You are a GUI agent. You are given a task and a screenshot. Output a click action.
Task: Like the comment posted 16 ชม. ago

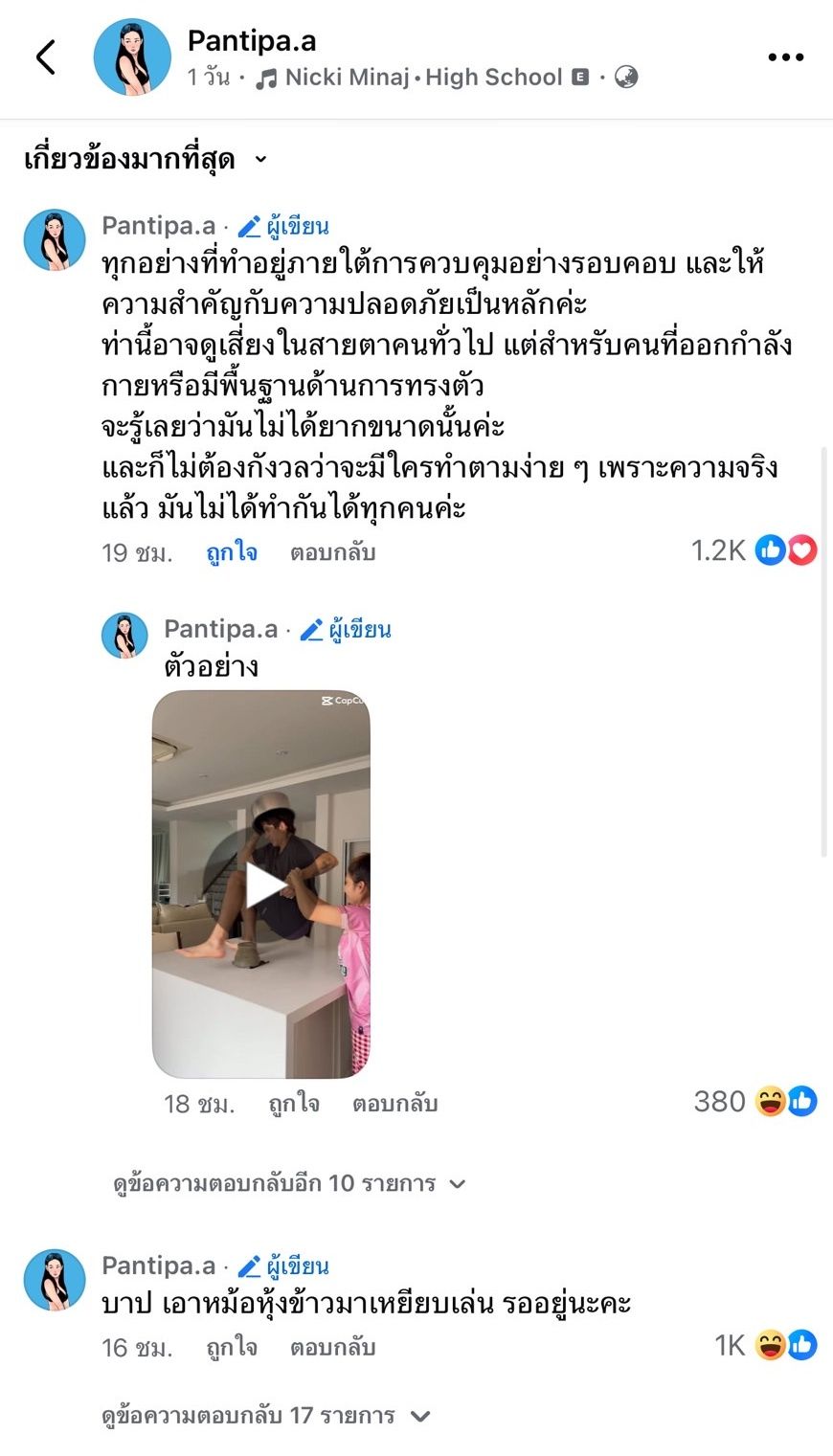point(232,1348)
